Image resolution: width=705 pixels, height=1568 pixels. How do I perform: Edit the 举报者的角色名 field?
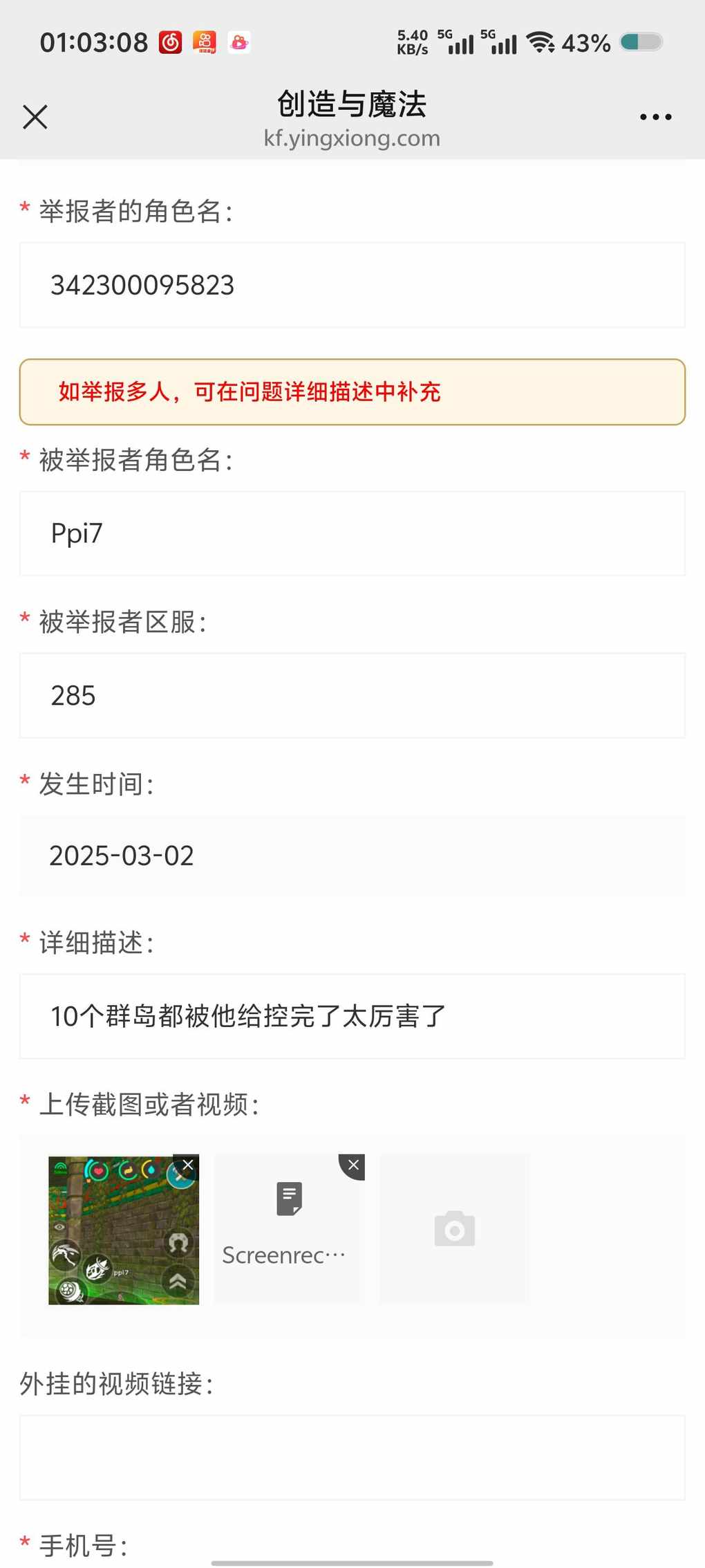point(352,285)
